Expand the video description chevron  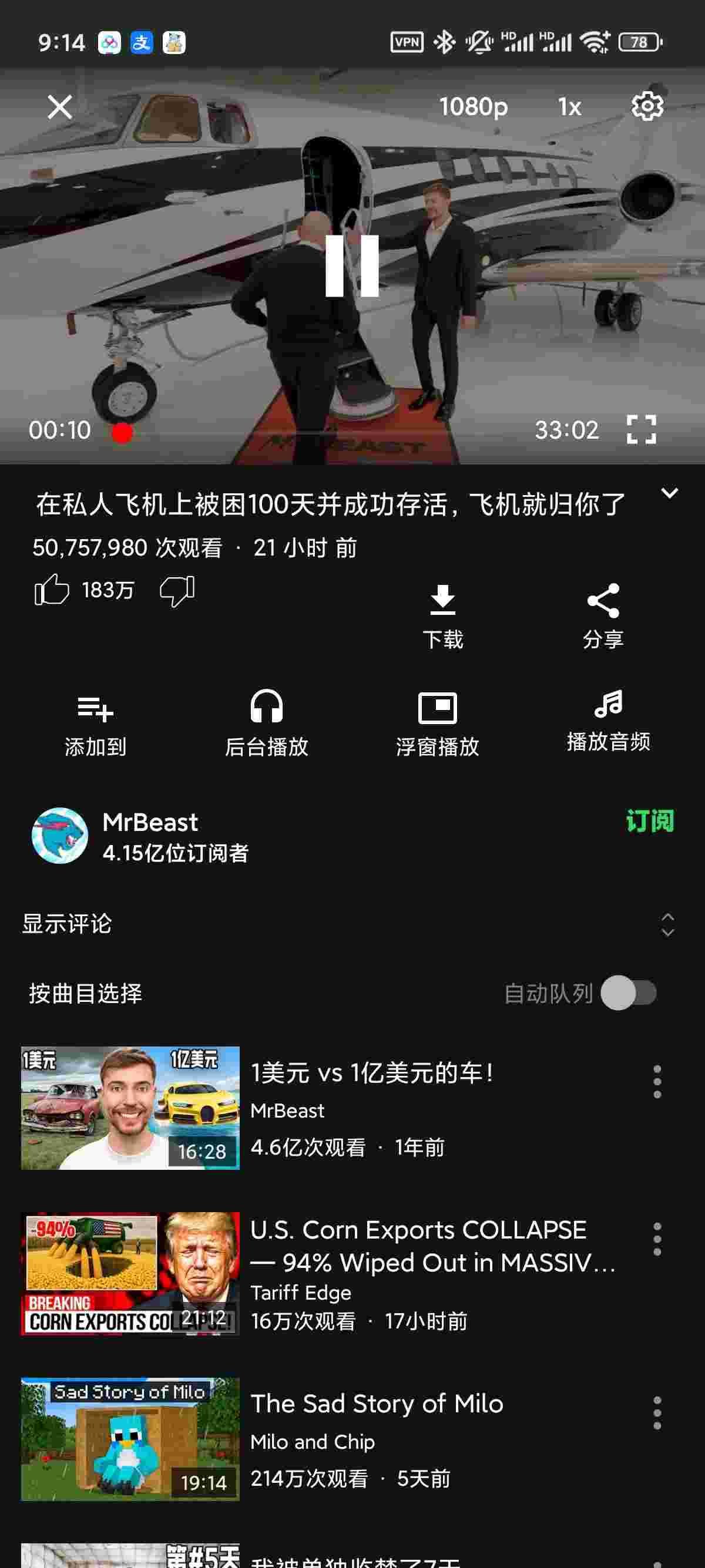(669, 493)
